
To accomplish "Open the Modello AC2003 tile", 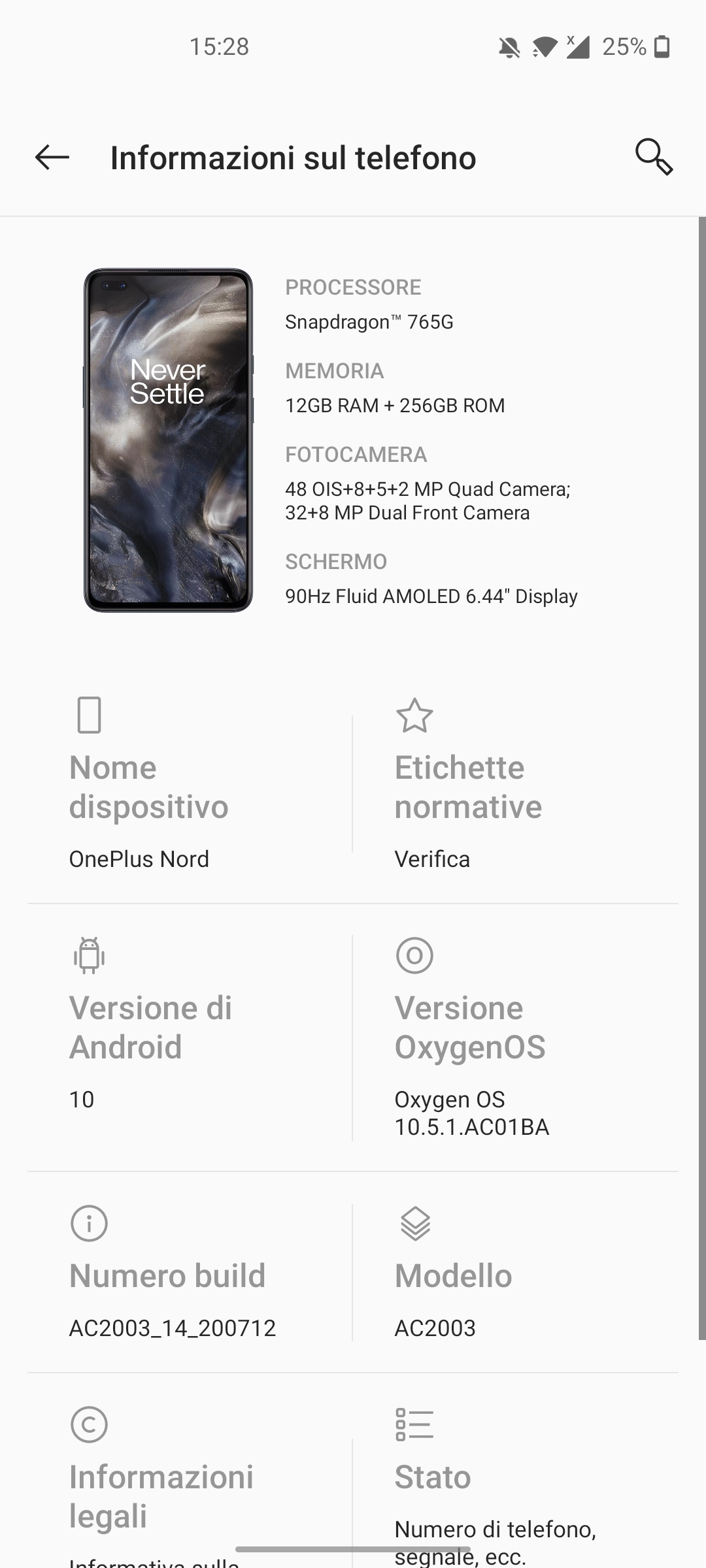I will point(516,1271).
